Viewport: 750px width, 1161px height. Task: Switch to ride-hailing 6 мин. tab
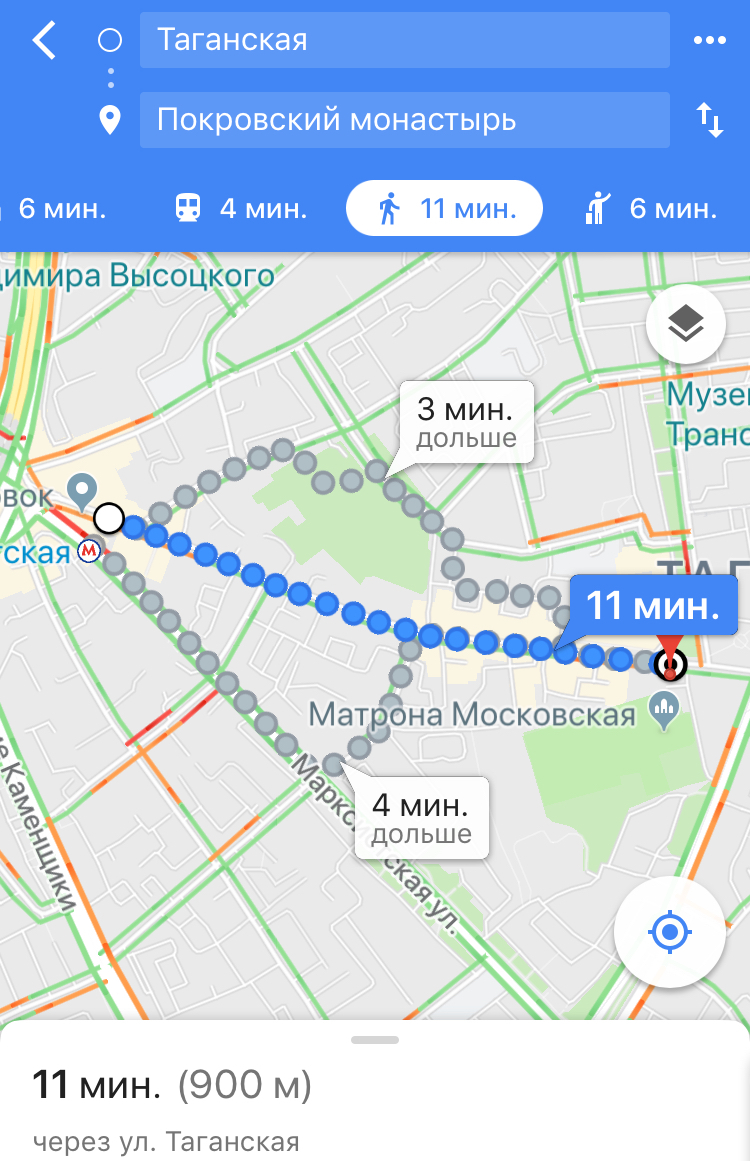(x=651, y=209)
